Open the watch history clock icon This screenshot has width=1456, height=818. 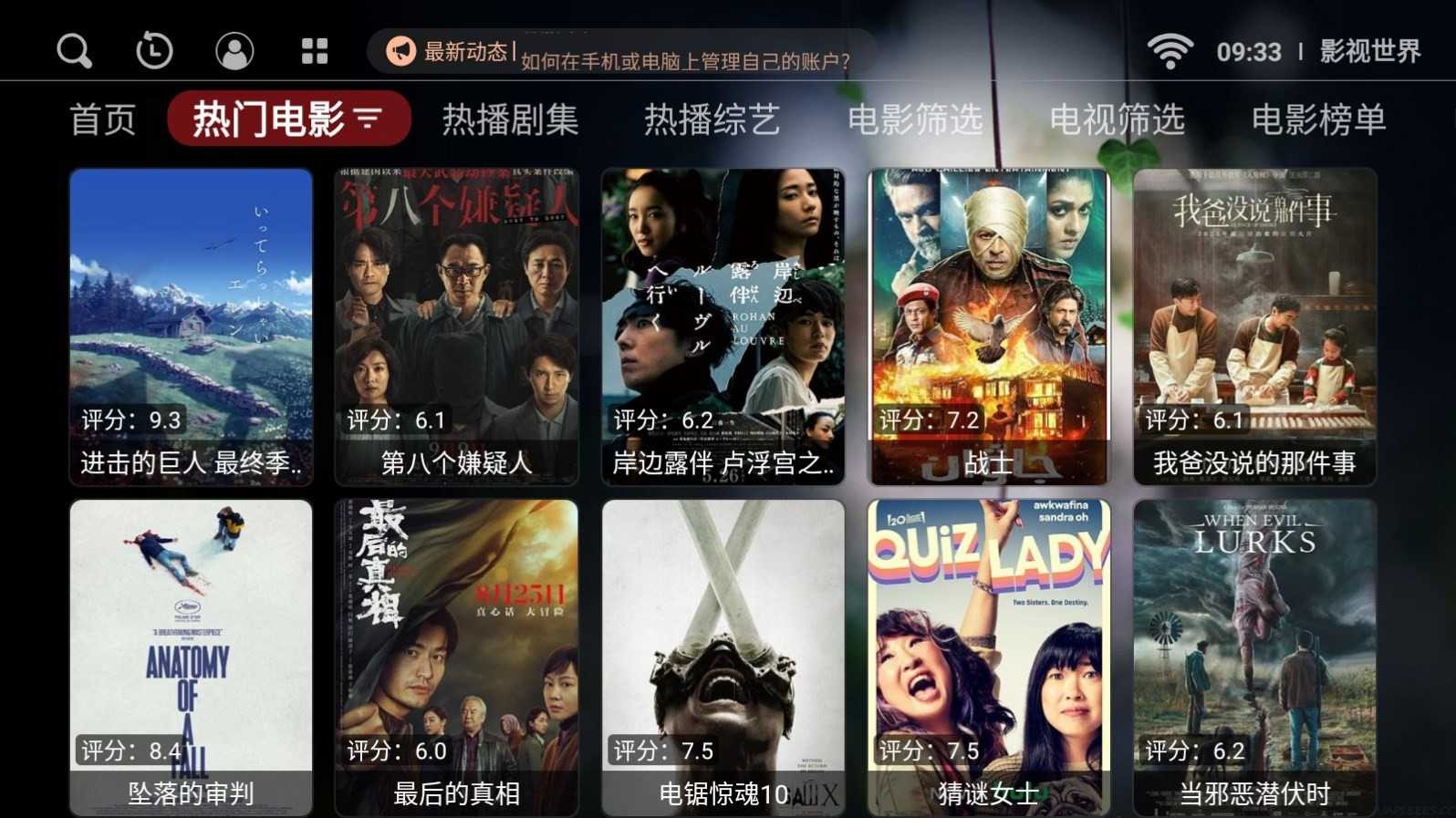click(154, 51)
